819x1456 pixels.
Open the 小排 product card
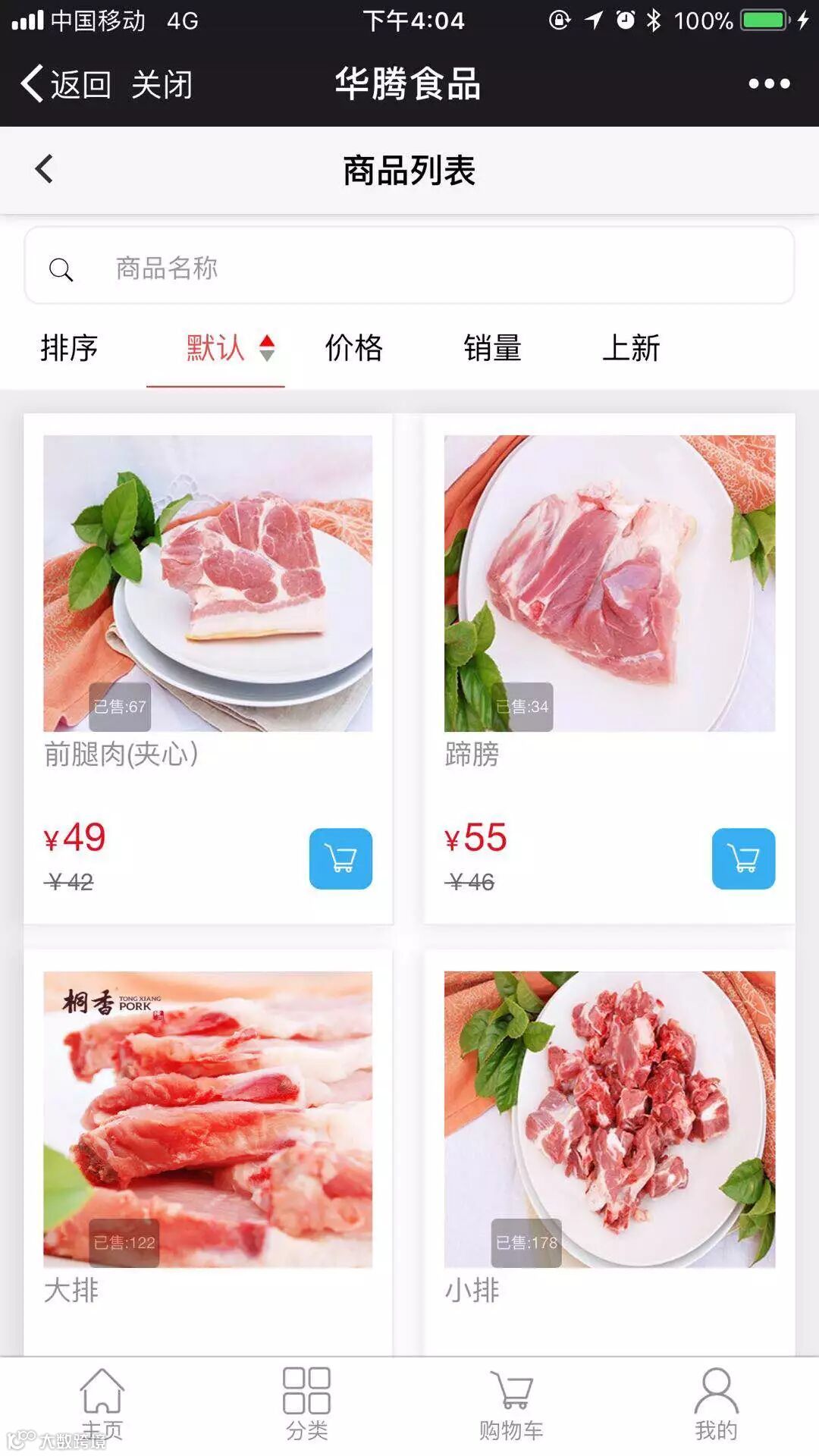pyautogui.click(x=609, y=1119)
